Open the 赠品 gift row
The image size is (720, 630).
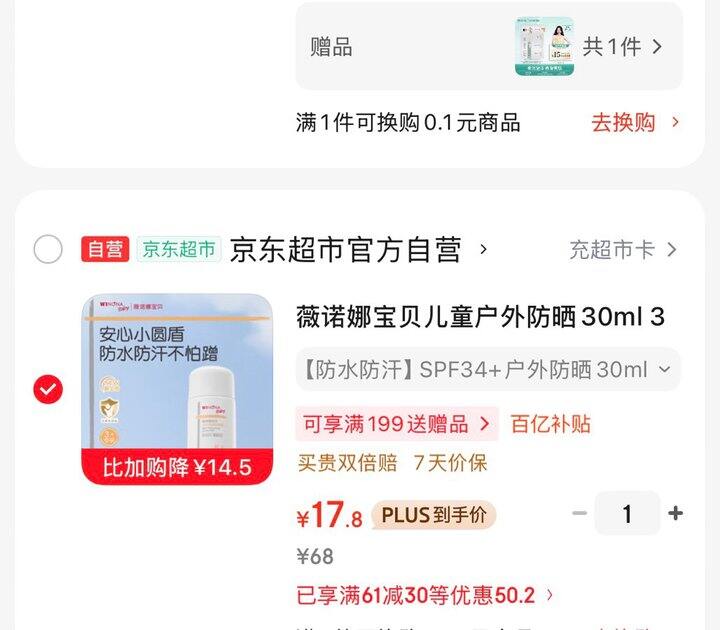click(x=488, y=47)
